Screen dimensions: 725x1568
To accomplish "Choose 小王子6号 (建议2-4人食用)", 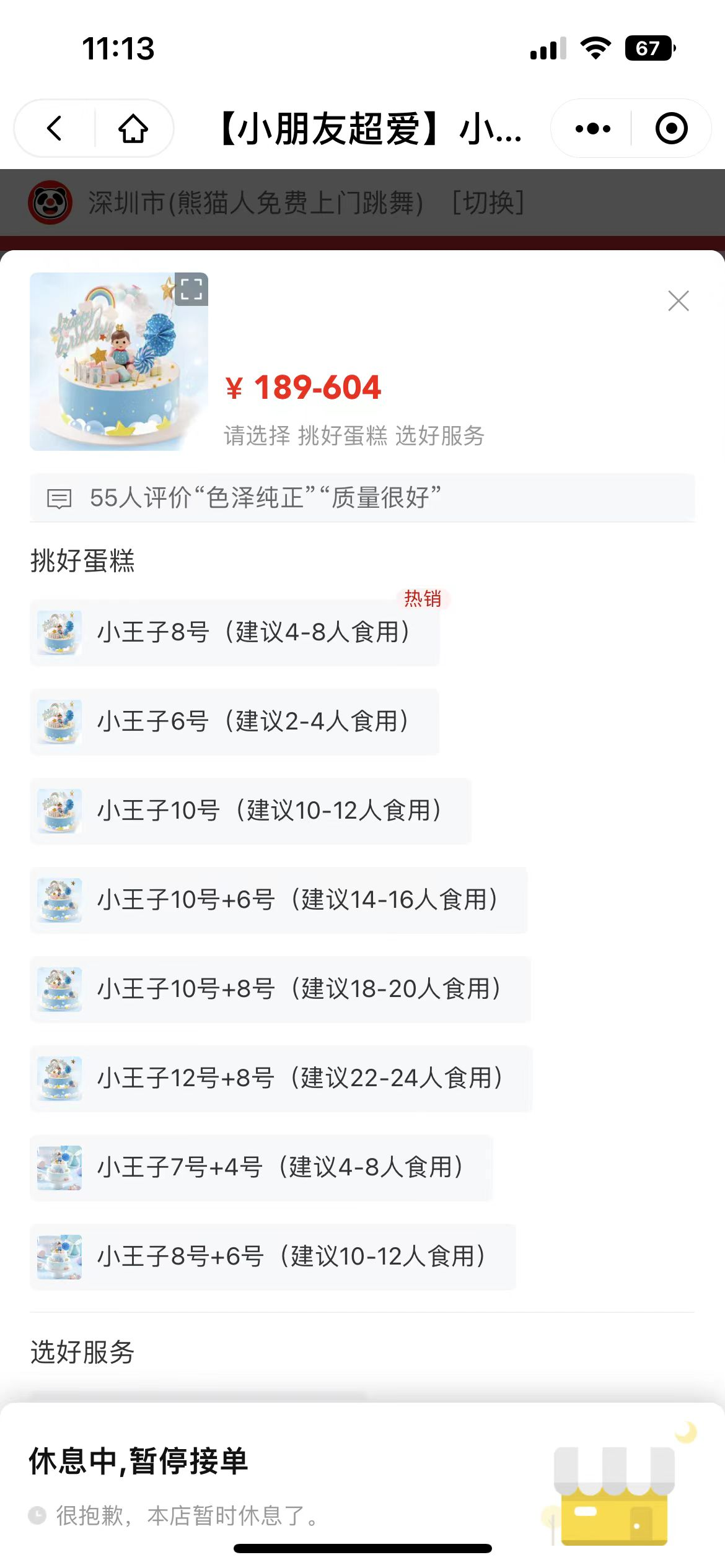I will coord(234,721).
